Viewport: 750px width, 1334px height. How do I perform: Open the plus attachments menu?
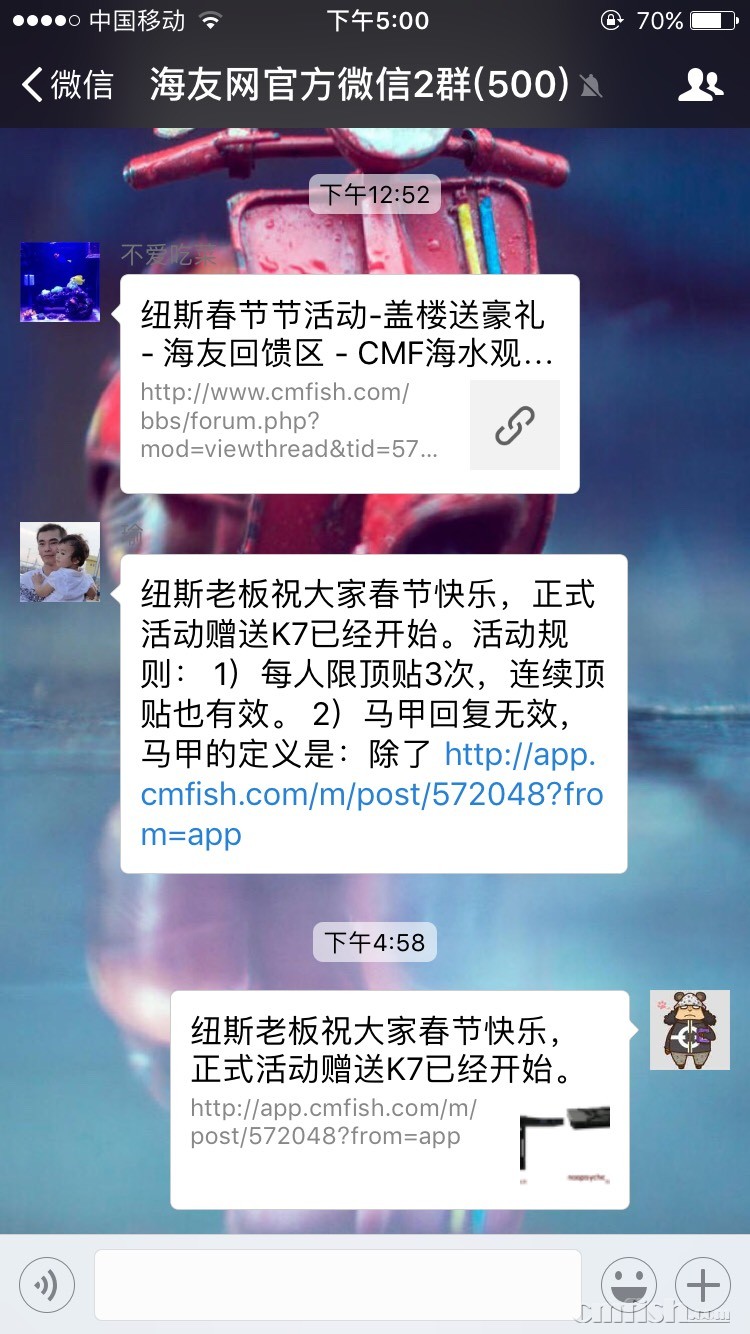tap(703, 1284)
